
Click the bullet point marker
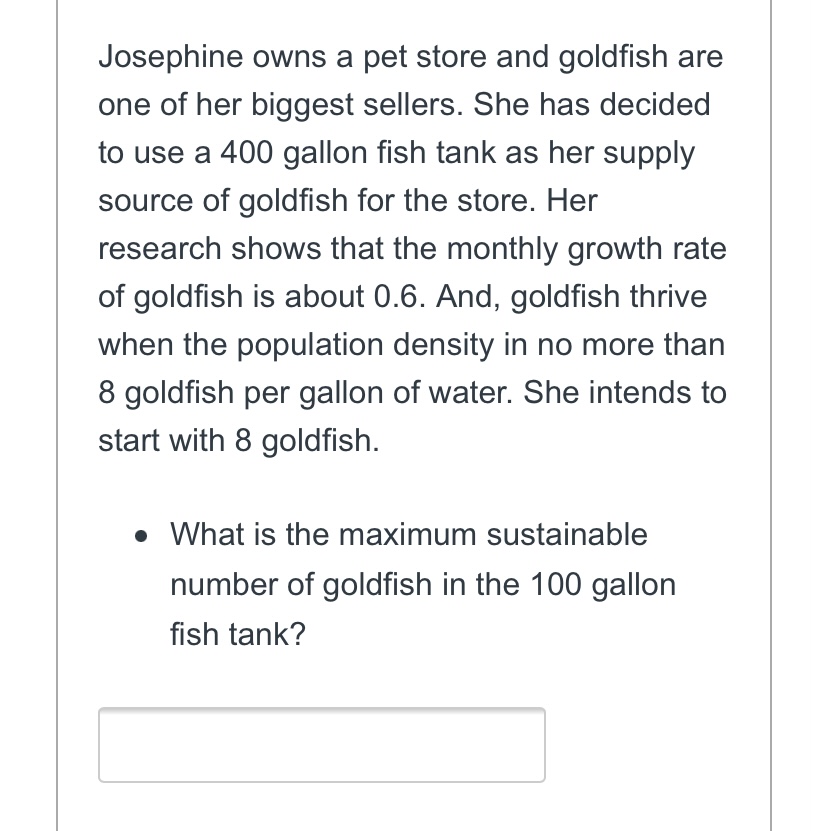[140, 536]
